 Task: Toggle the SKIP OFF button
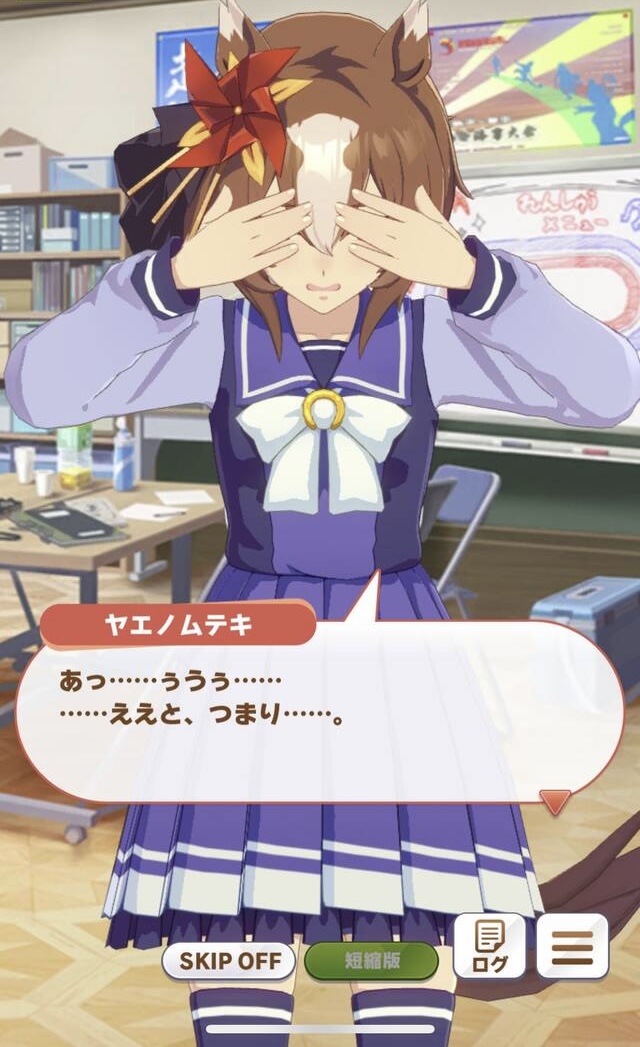229,961
